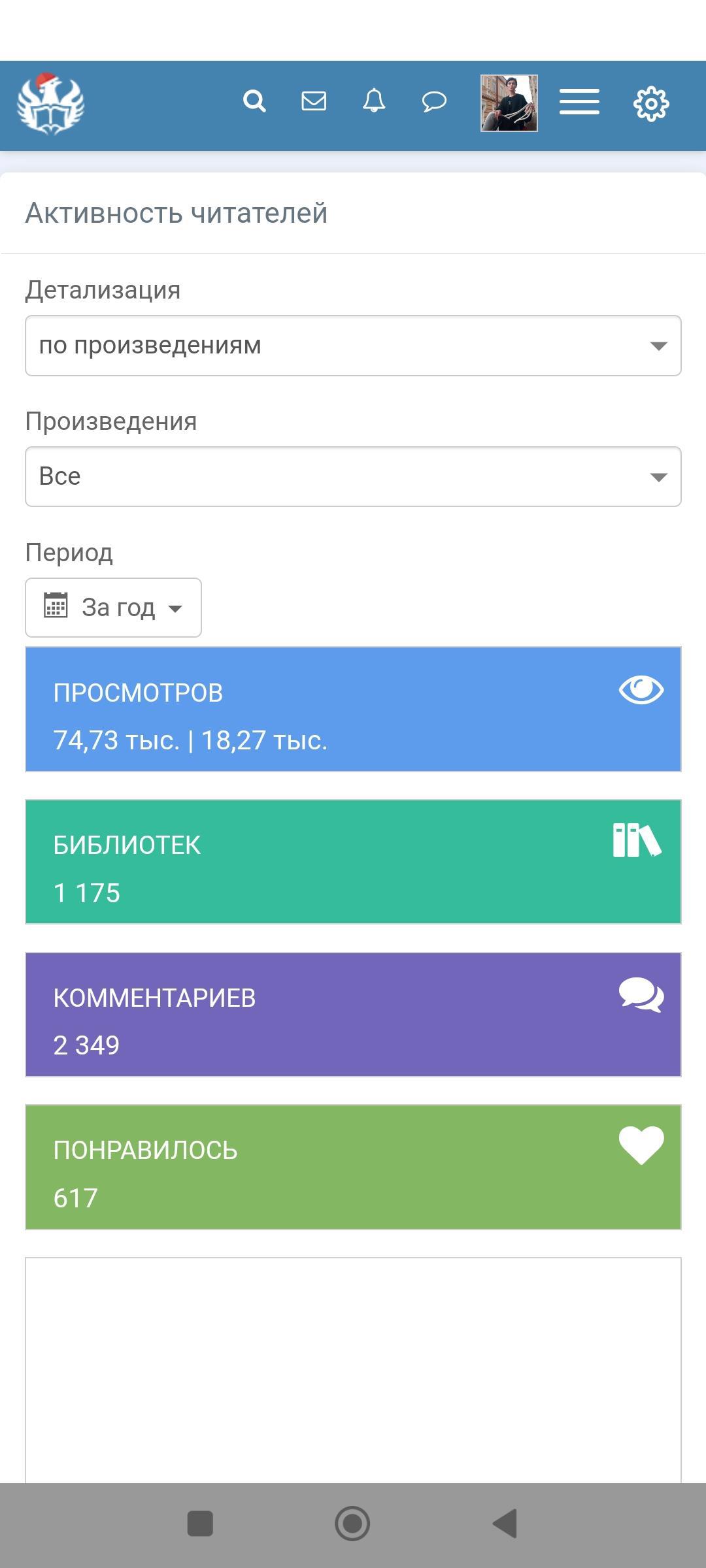Screen dimensions: 706x1568
Task: Open private messages envelope
Action: tap(314, 101)
